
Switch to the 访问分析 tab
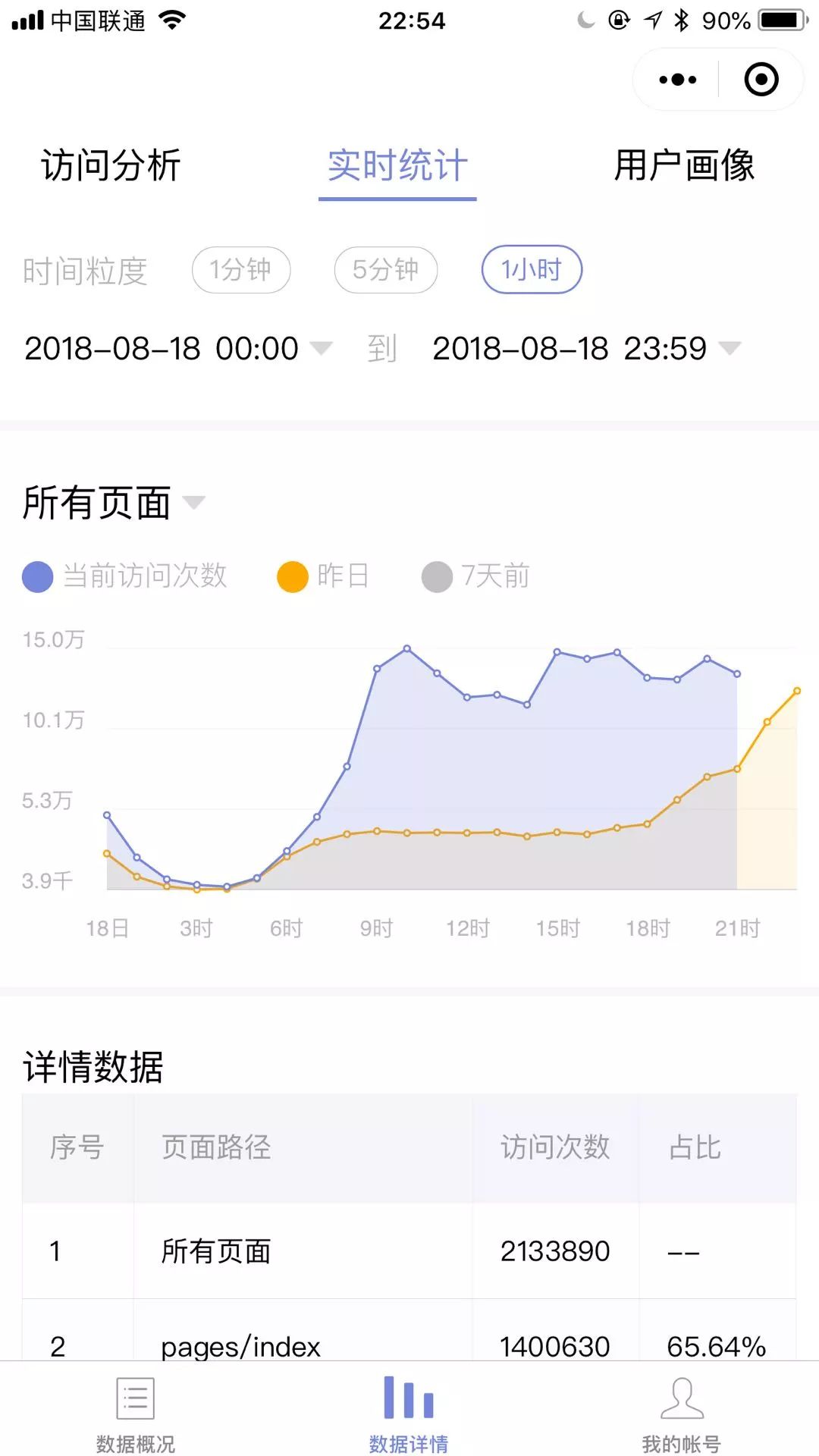(111, 165)
